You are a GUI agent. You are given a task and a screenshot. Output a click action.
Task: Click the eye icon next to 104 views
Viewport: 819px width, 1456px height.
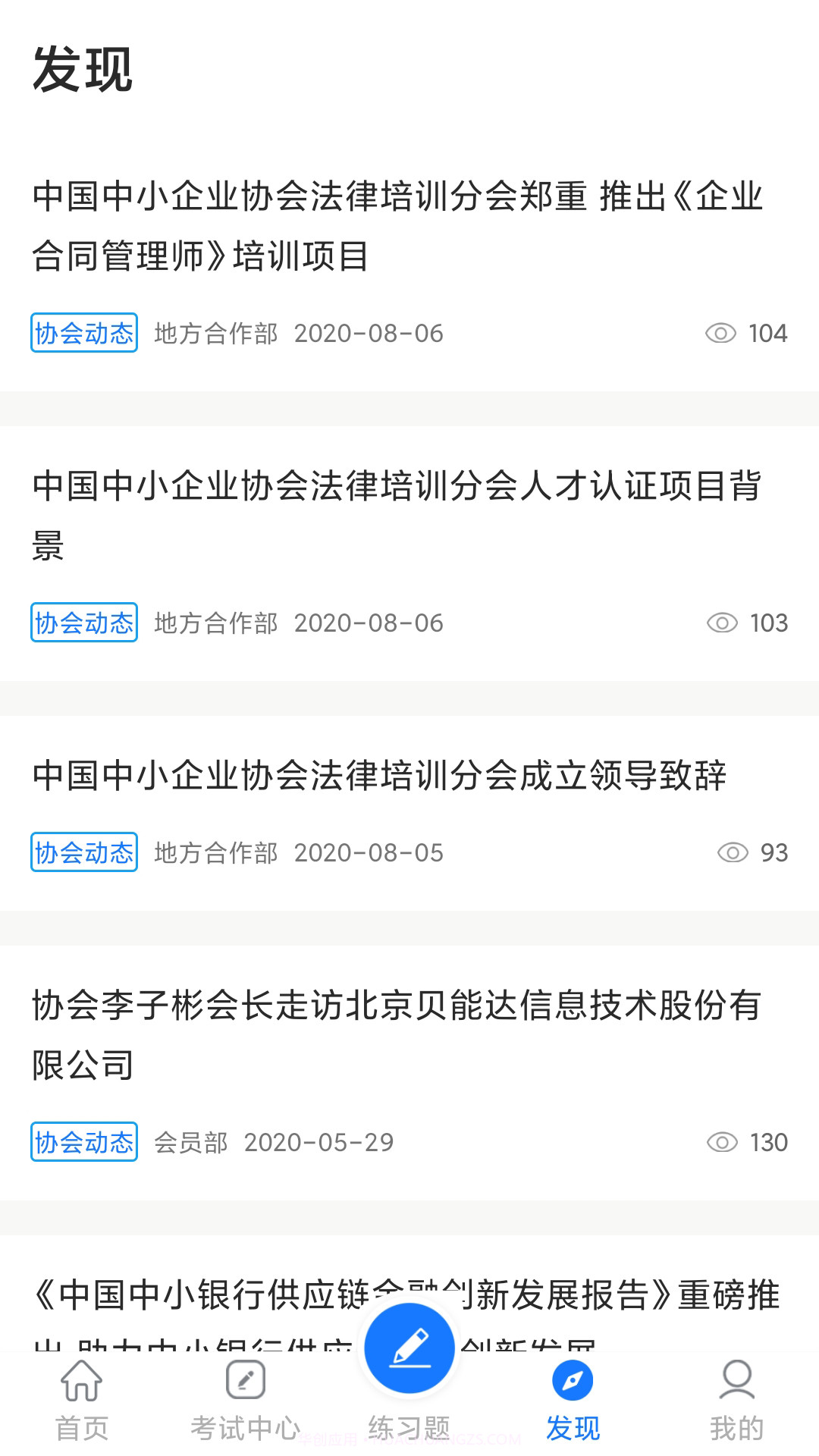pyautogui.click(x=720, y=333)
